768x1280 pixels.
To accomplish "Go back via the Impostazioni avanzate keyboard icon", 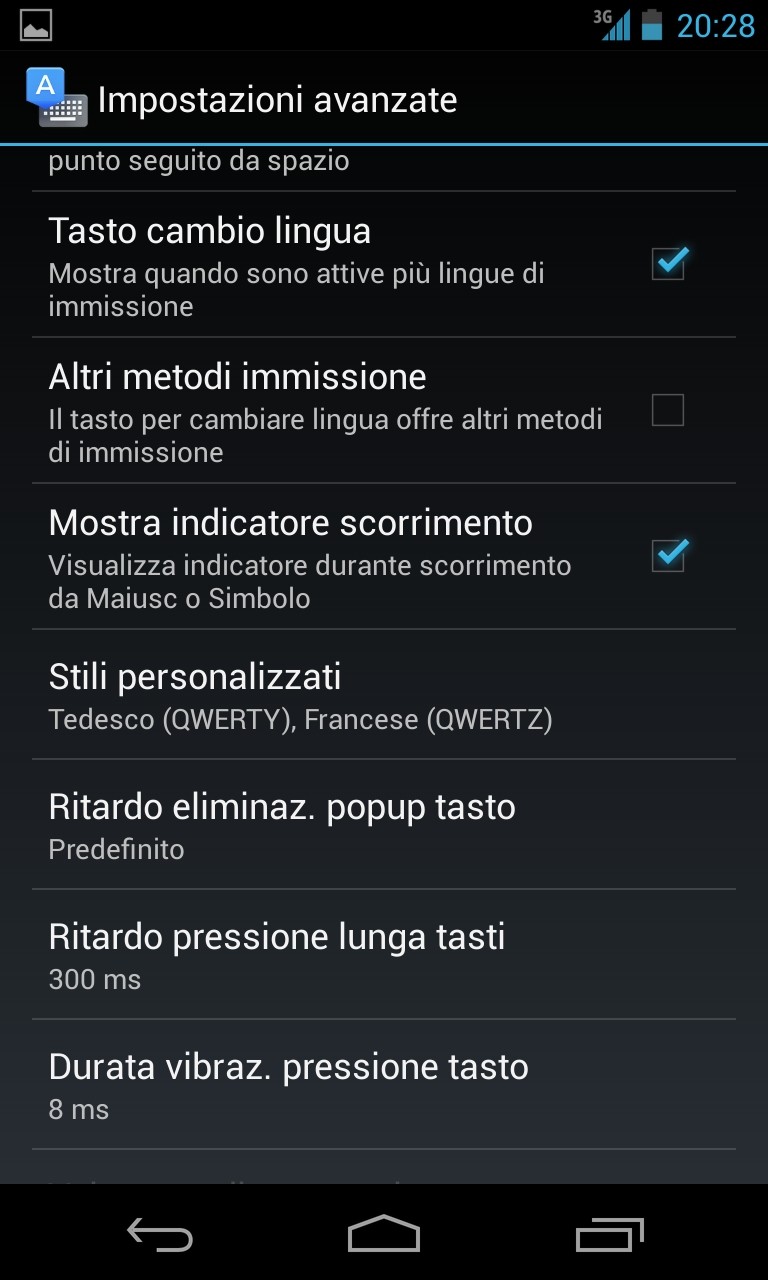I will (x=56, y=98).
